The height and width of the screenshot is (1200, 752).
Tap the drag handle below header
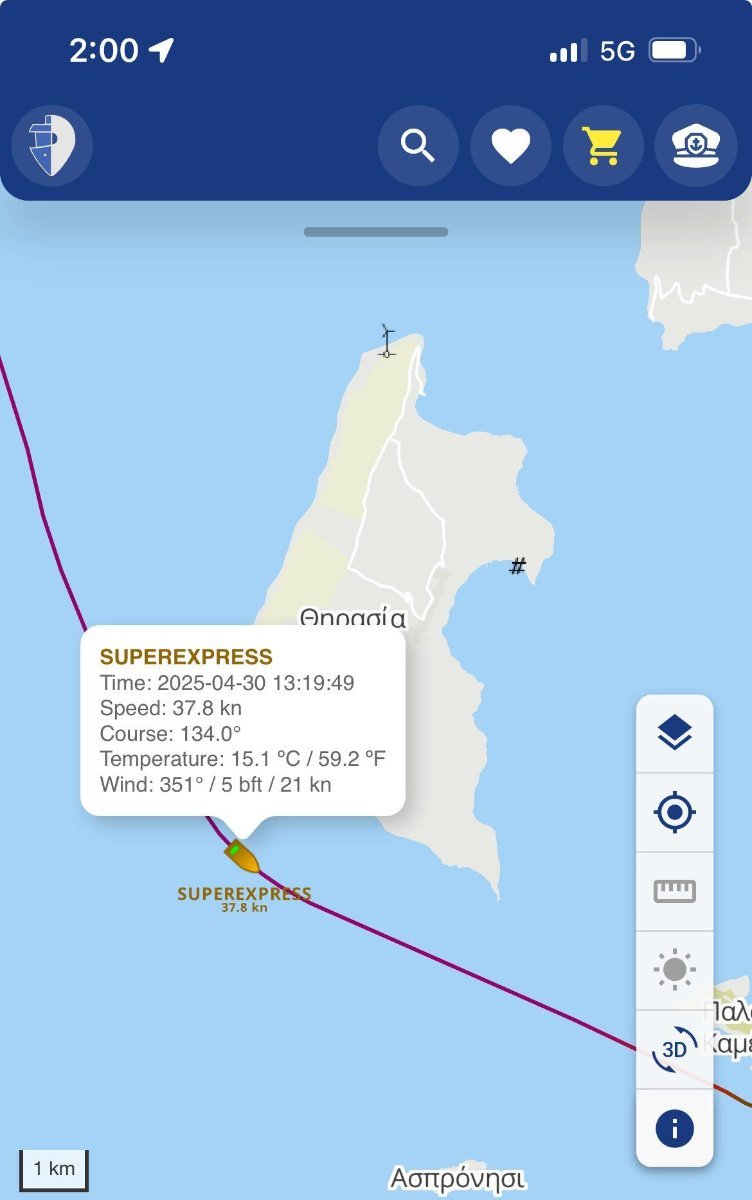375,232
